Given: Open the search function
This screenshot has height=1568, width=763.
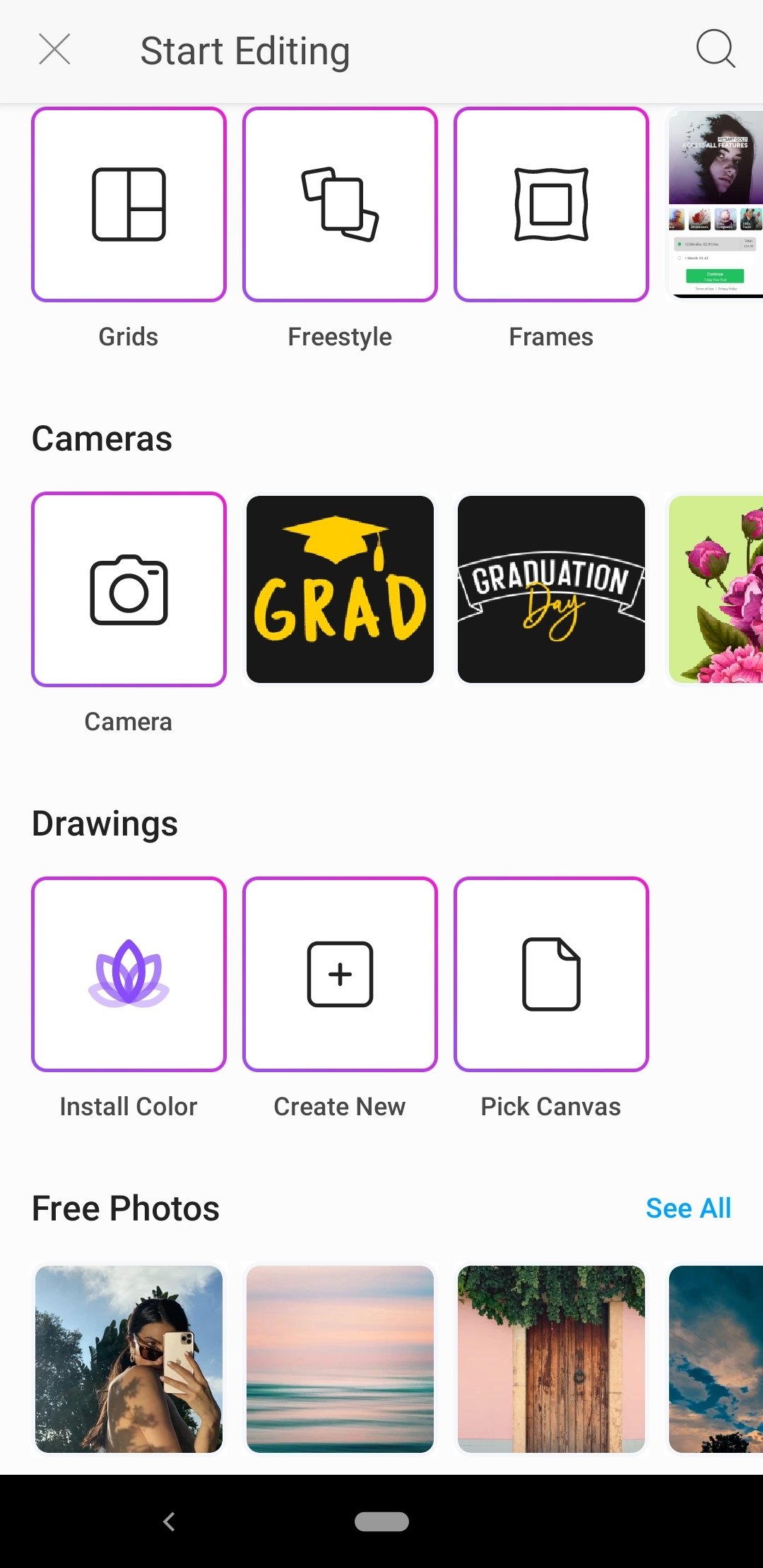Looking at the screenshot, I should pyautogui.click(x=716, y=49).
